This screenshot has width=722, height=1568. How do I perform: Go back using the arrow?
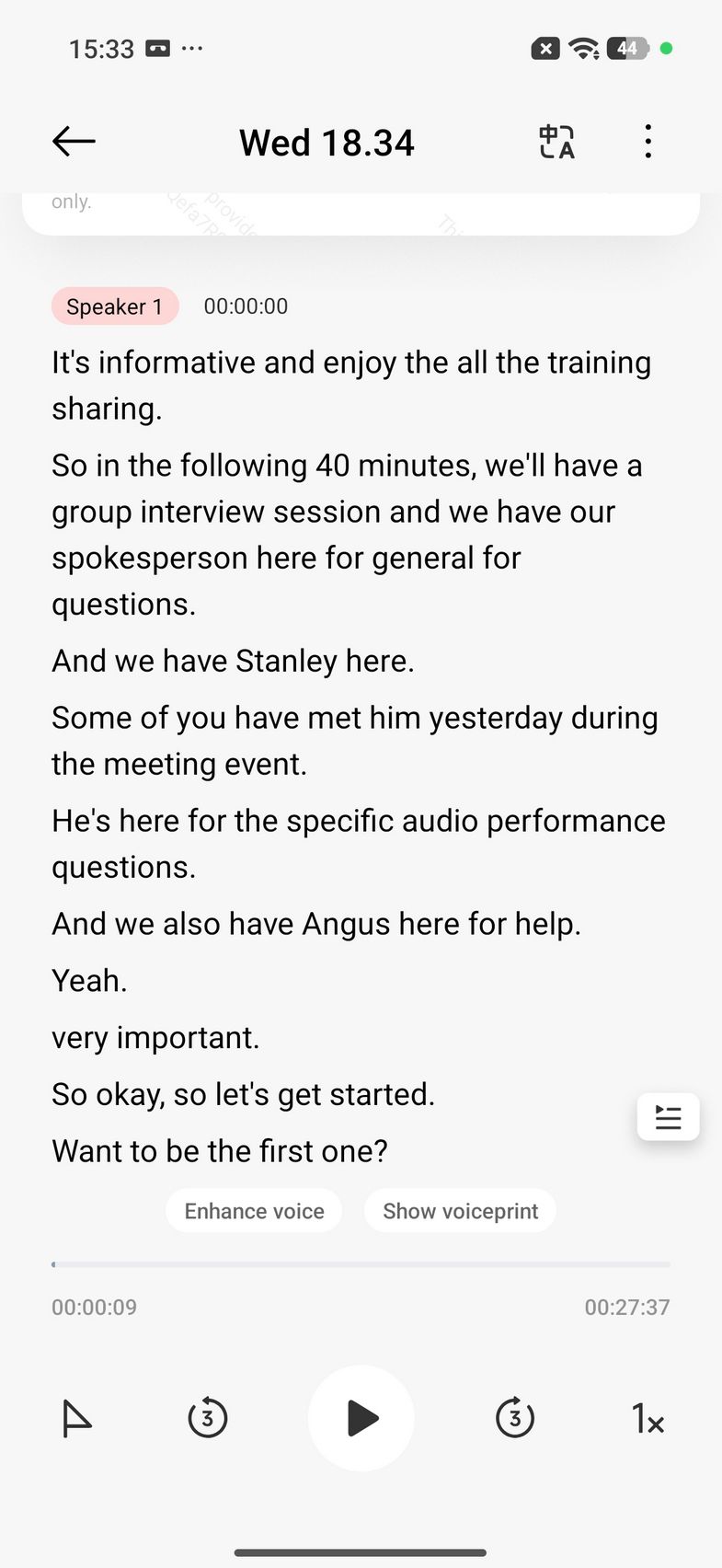[74, 142]
